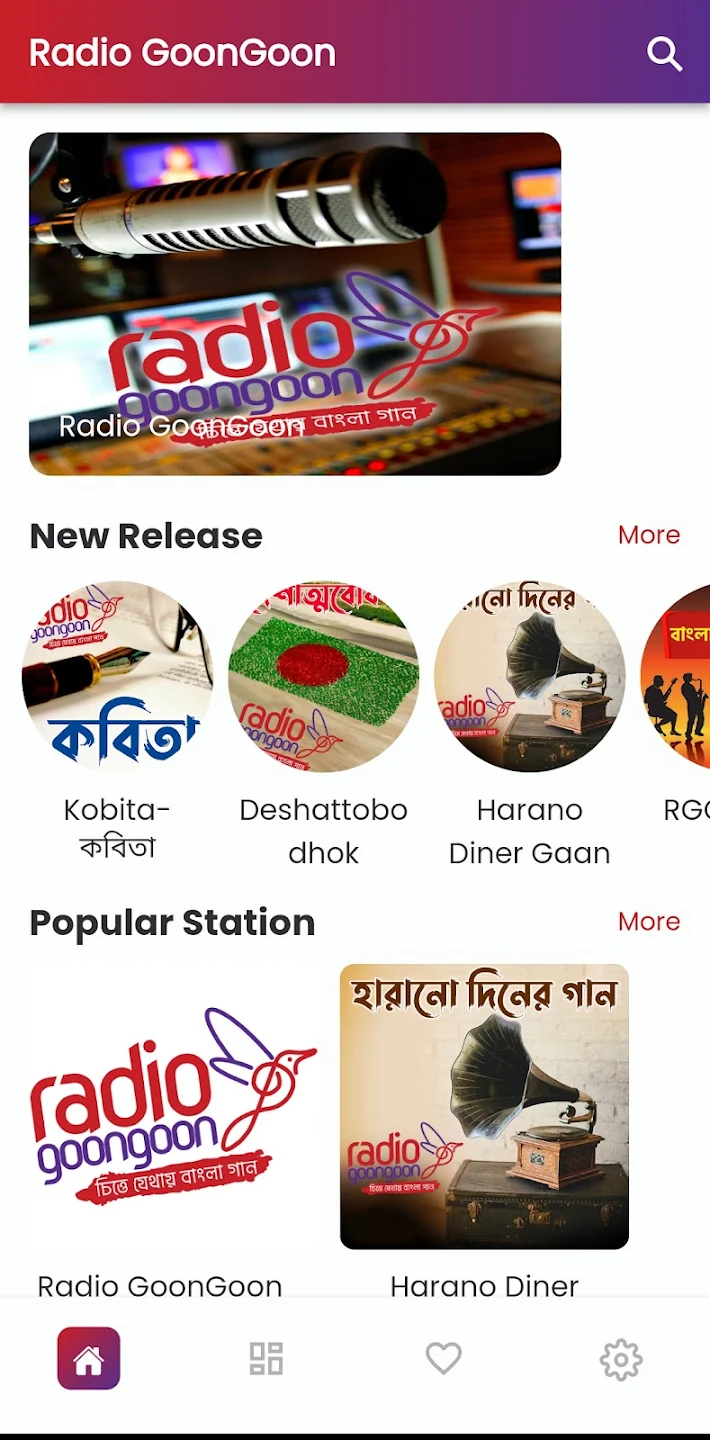The image size is (710, 1440).
Task: Open the Deshattobodhok station
Action: click(323, 677)
